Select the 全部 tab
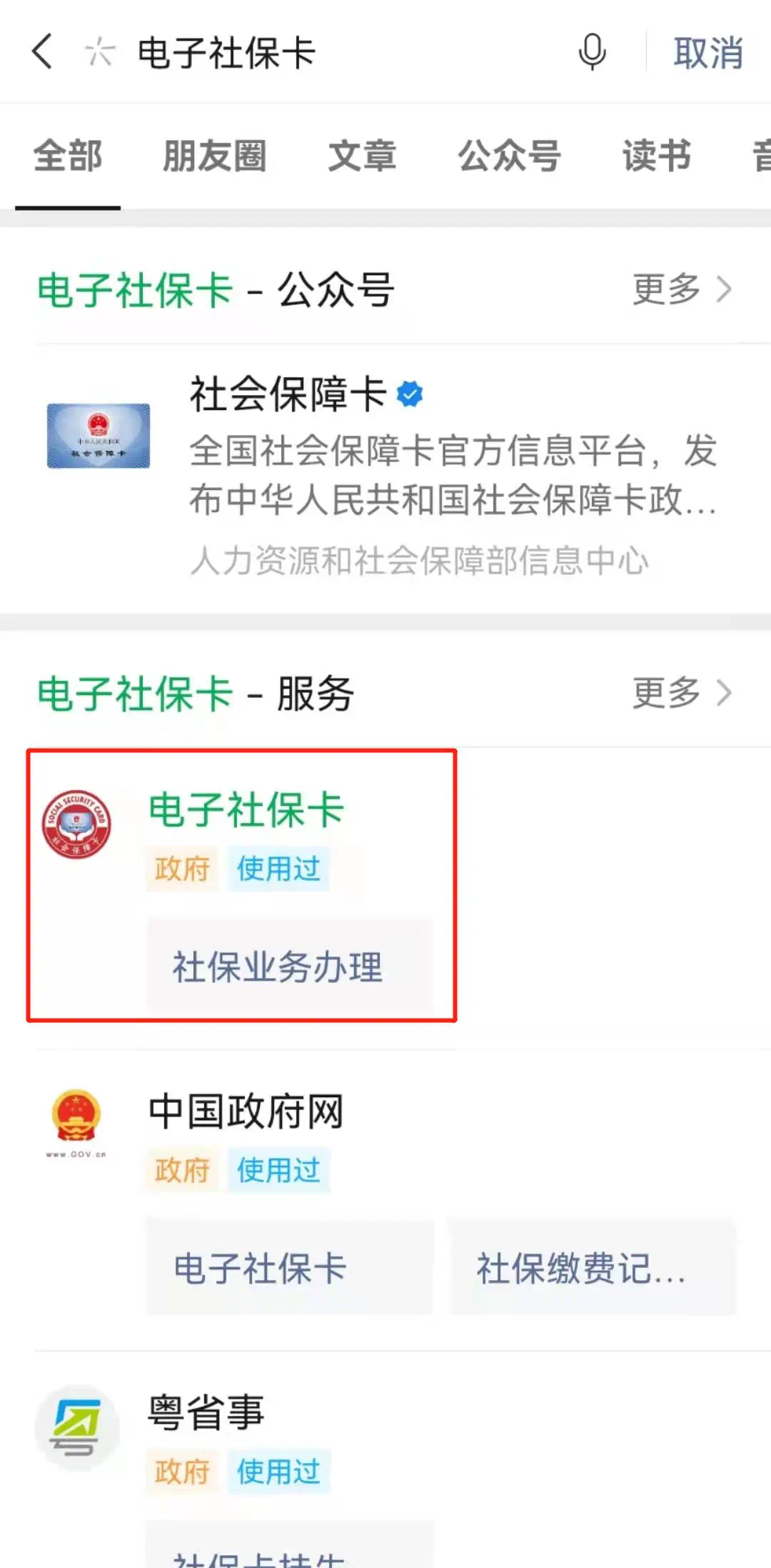 (x=68, y=156)
